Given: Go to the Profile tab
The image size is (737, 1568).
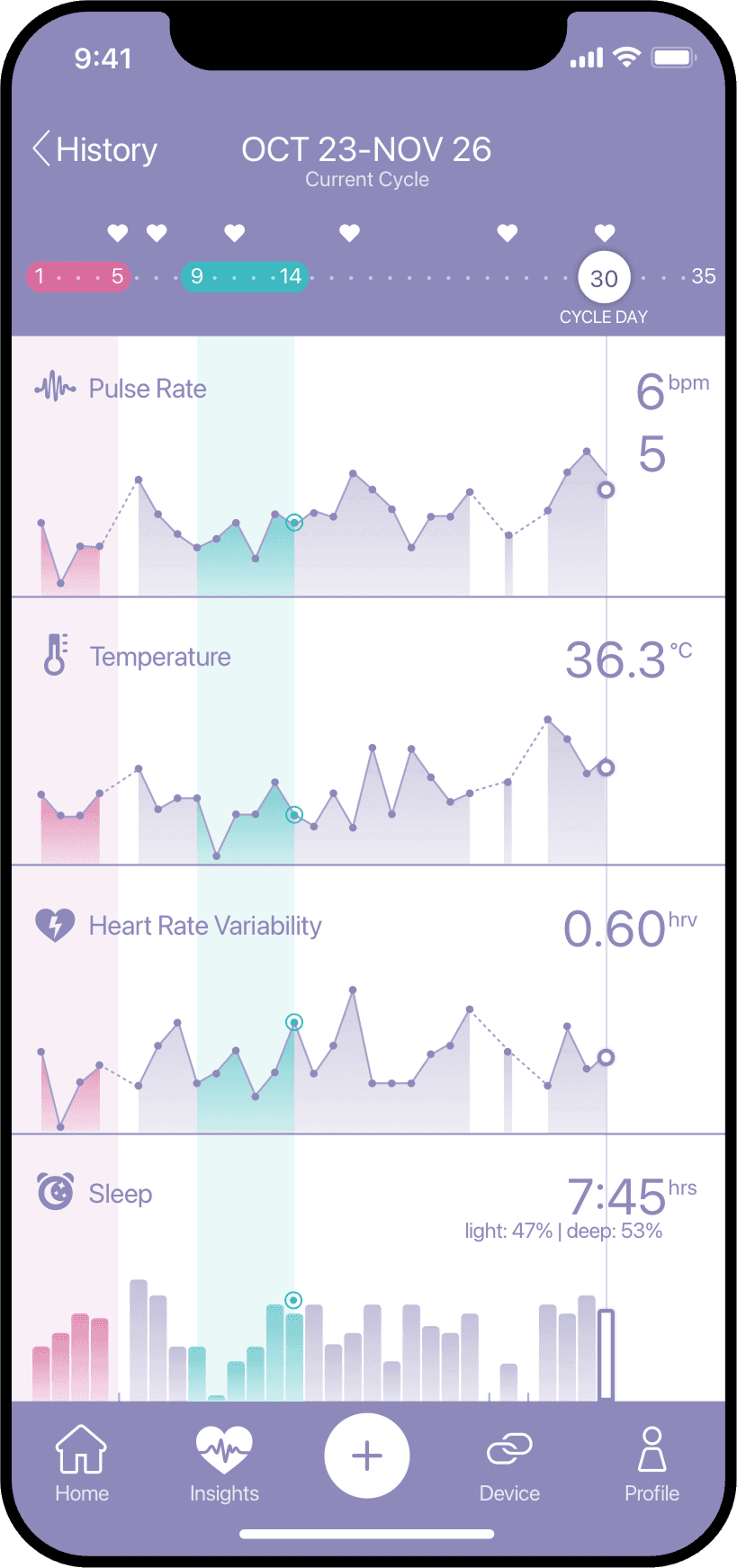Looking at the screenshot, I should [652, 1464].
